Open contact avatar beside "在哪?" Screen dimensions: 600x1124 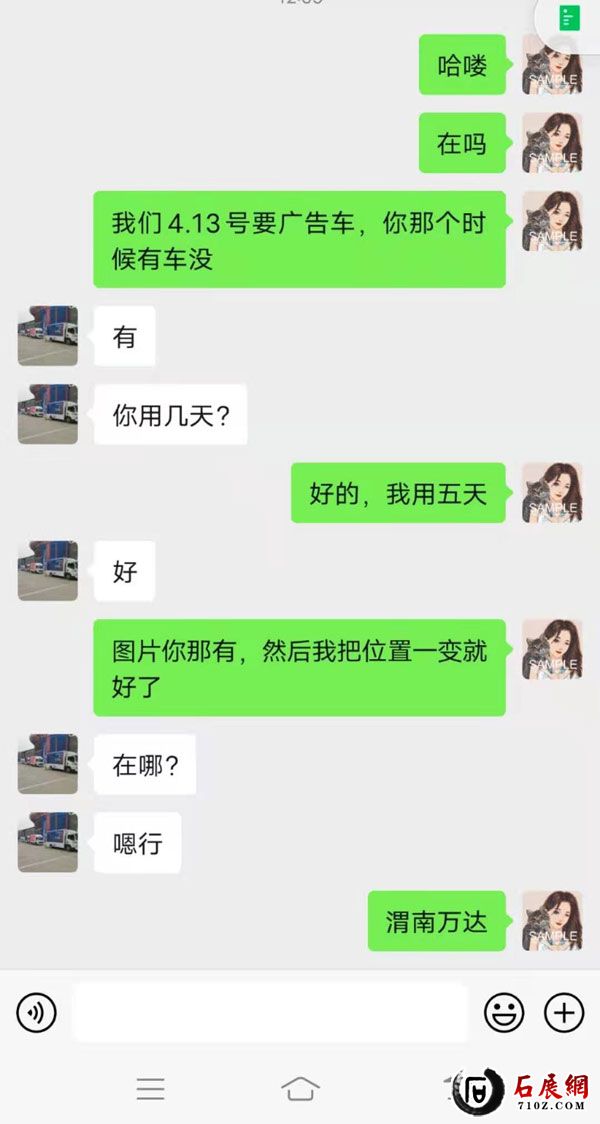click(x=48, y=764)
